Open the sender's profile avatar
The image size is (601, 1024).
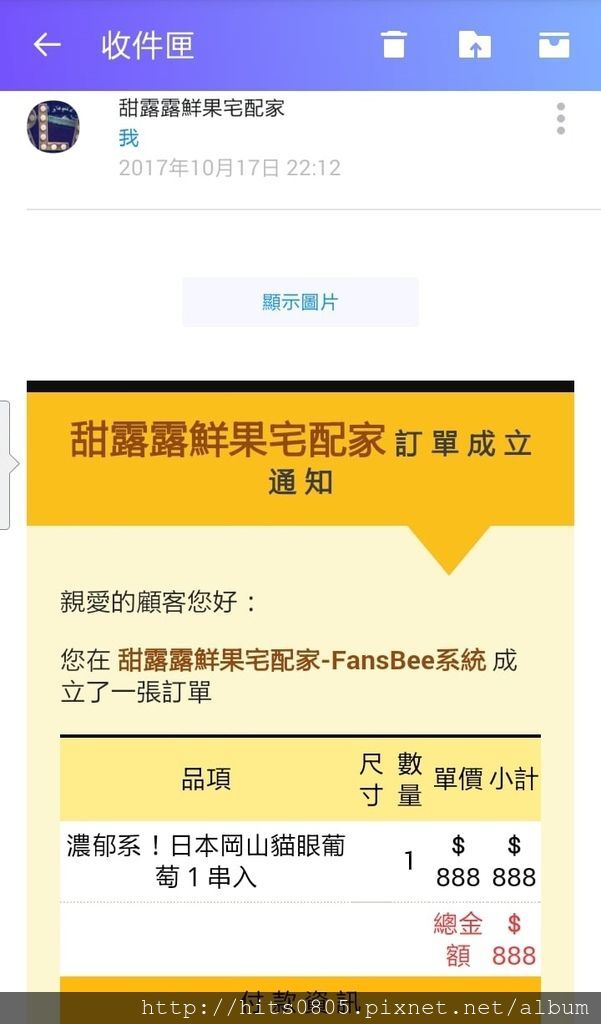pyautogui.click(x=53, y=127)
